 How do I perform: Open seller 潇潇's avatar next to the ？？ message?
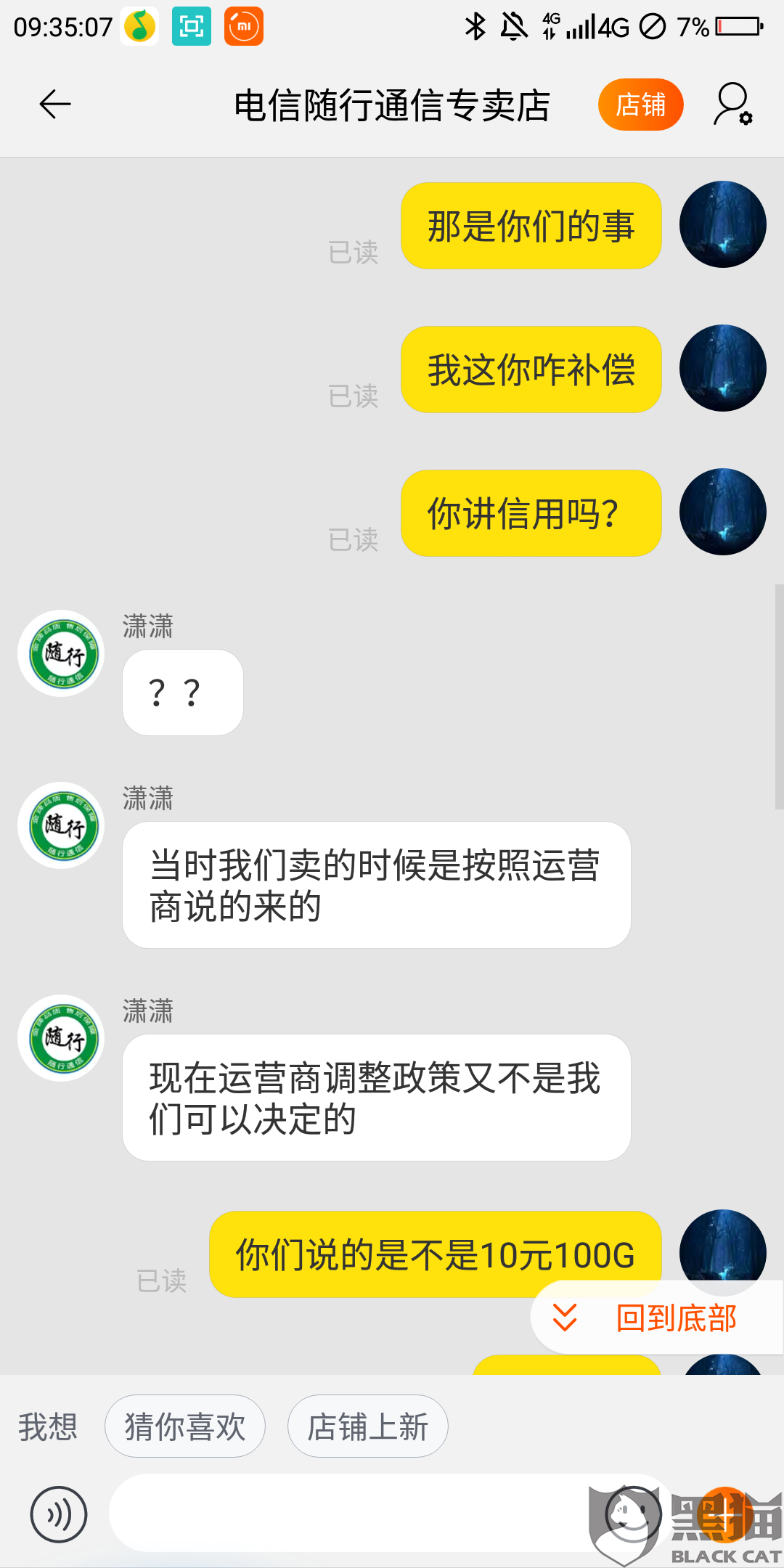click(x=61, y=653)
